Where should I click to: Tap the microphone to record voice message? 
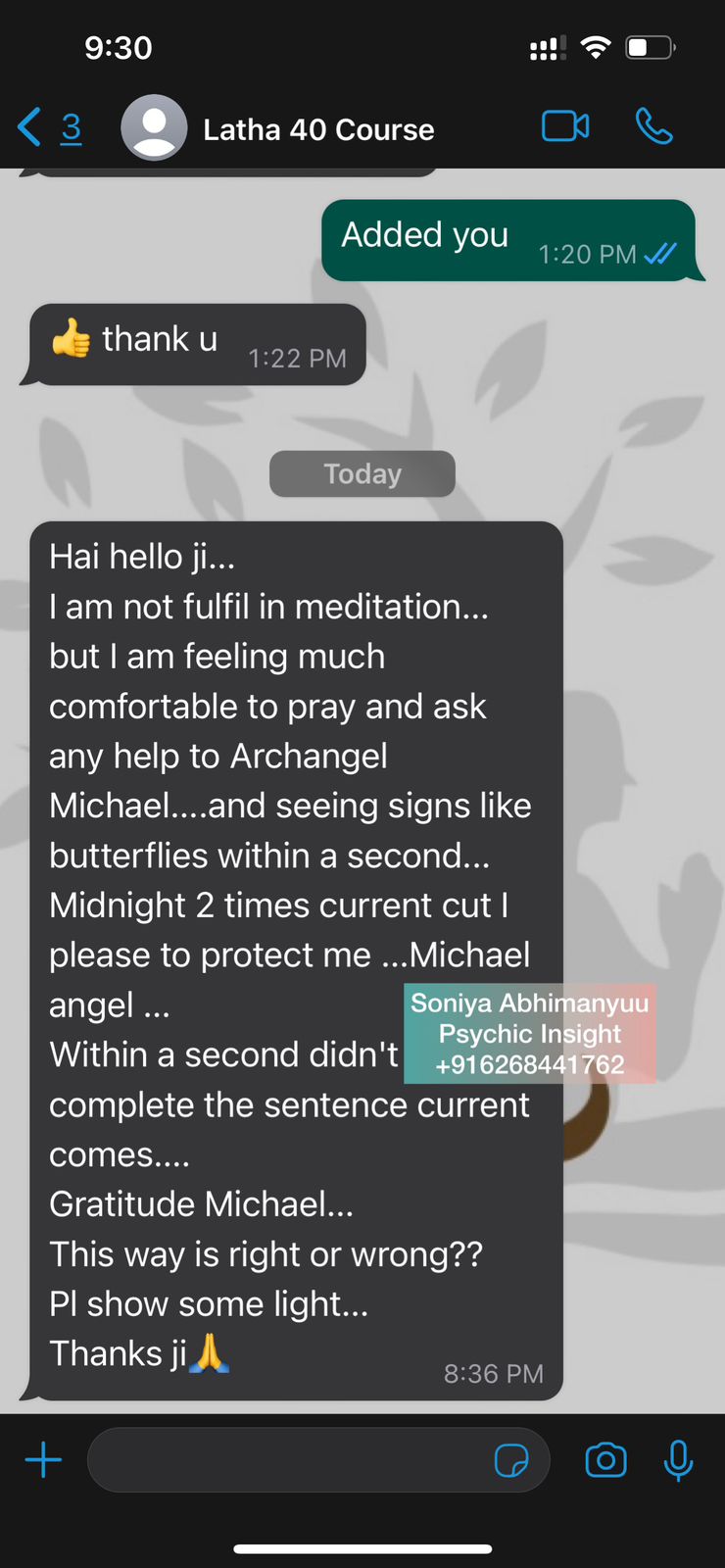pyautogui.click(x=678, y=1460)
